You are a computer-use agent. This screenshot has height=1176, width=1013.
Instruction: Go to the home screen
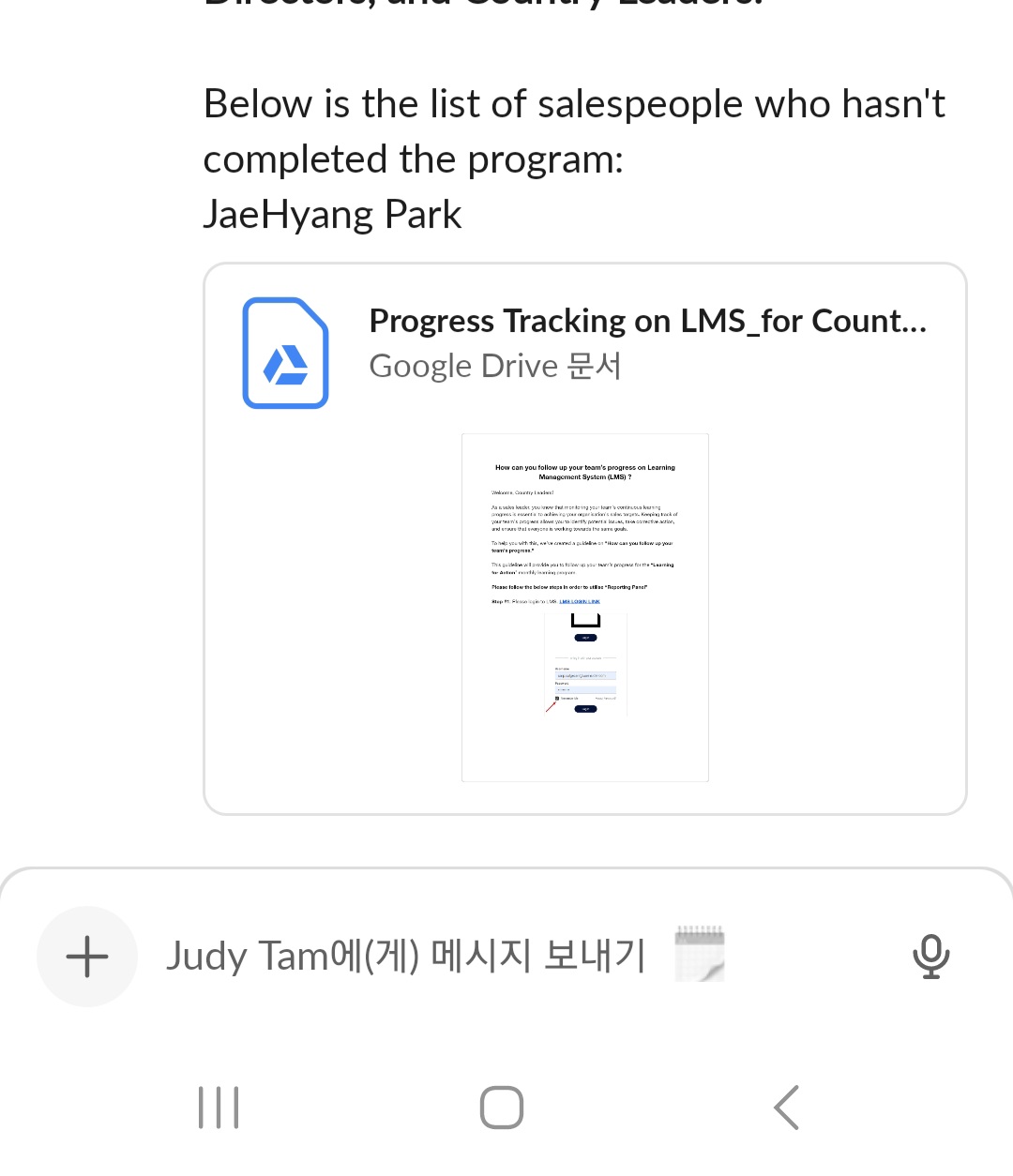point(501,1108)
